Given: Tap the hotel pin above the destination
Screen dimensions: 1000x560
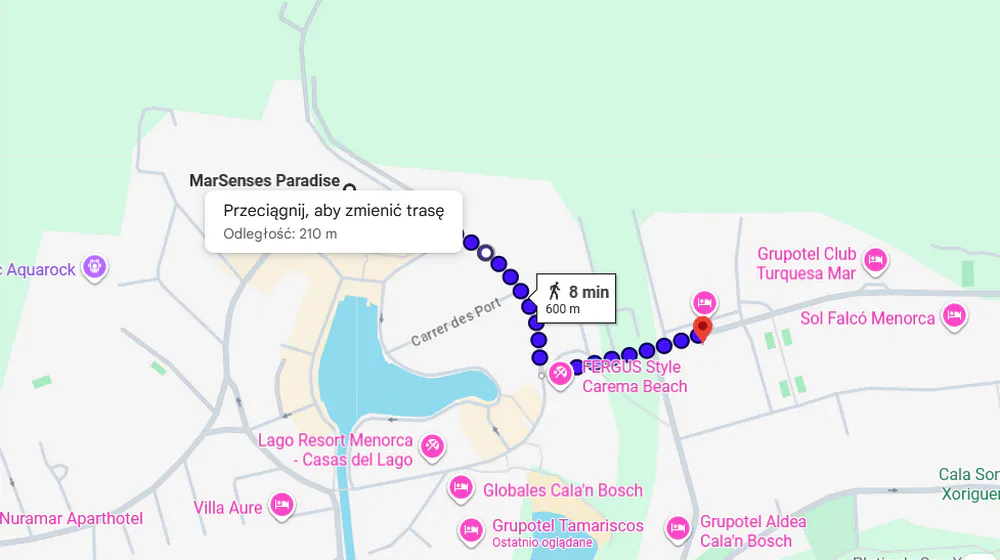Looking at the screenshot, I should 704,301.
